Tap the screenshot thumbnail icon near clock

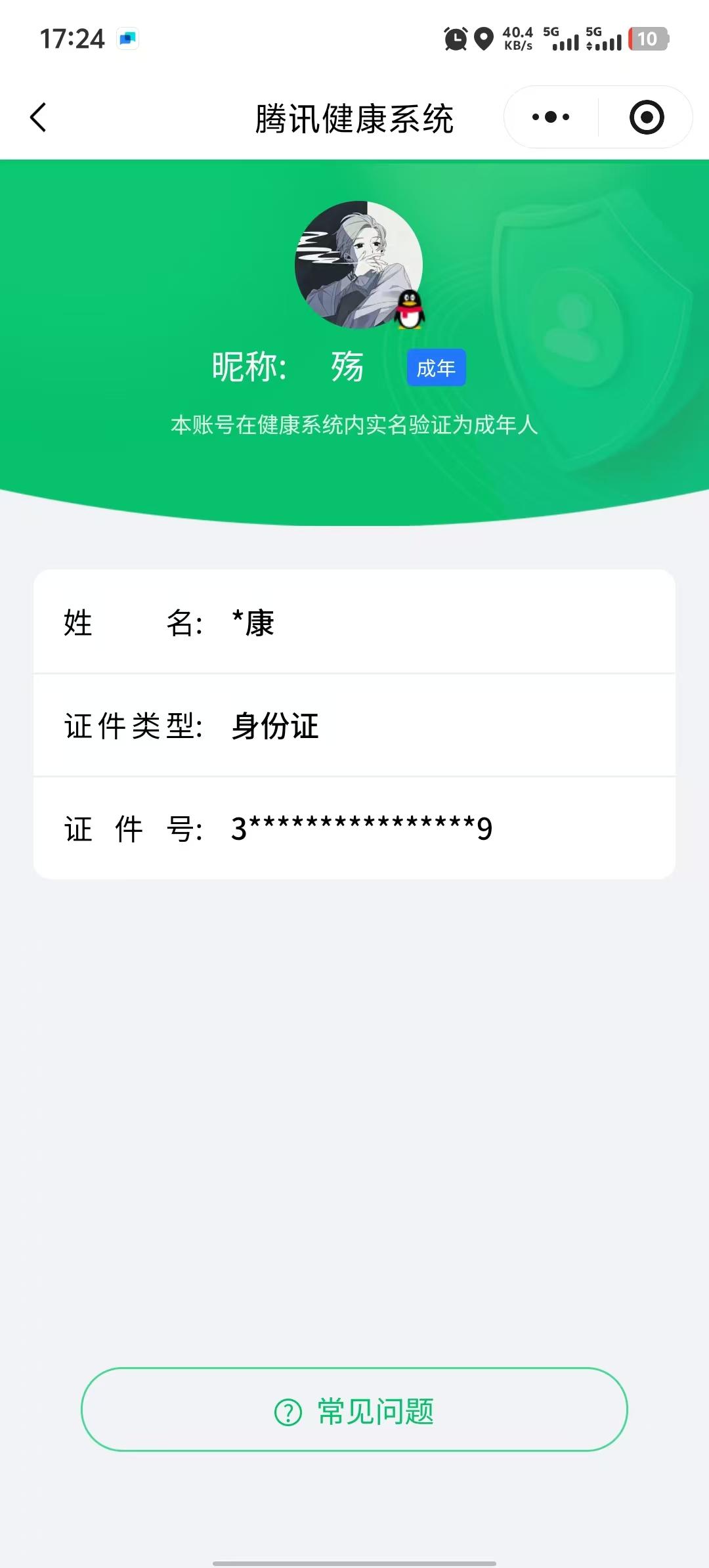127,39
